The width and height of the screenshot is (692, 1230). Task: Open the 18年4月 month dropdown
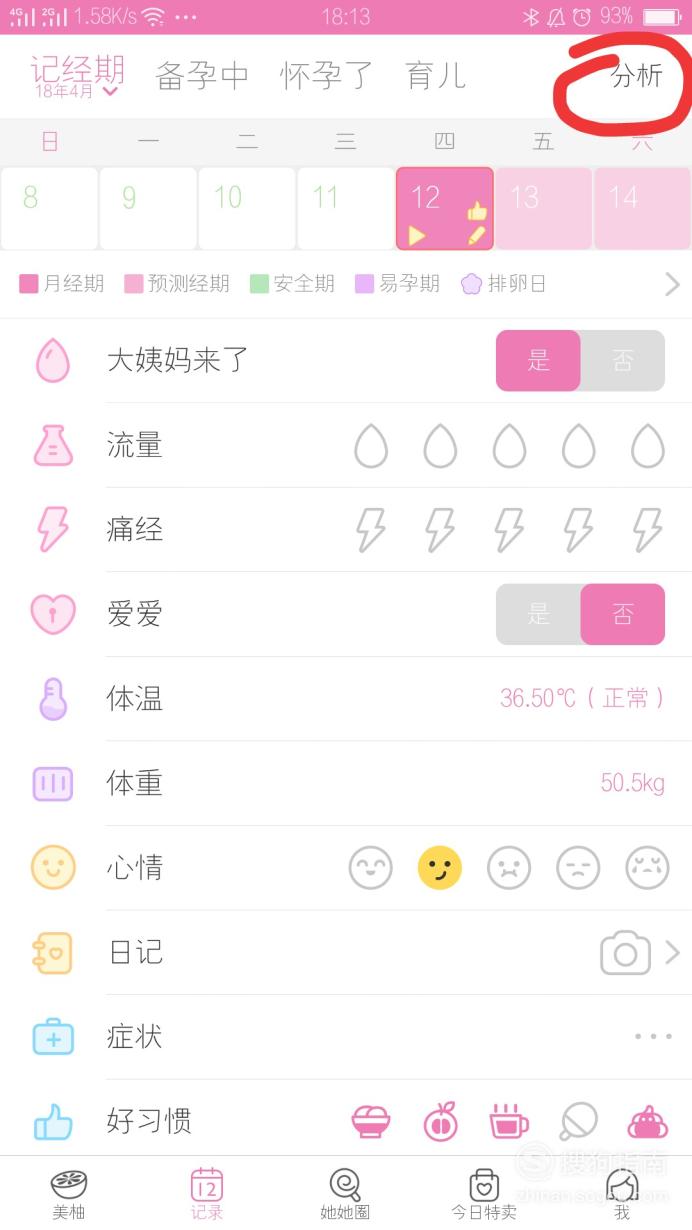coord(76,91)
